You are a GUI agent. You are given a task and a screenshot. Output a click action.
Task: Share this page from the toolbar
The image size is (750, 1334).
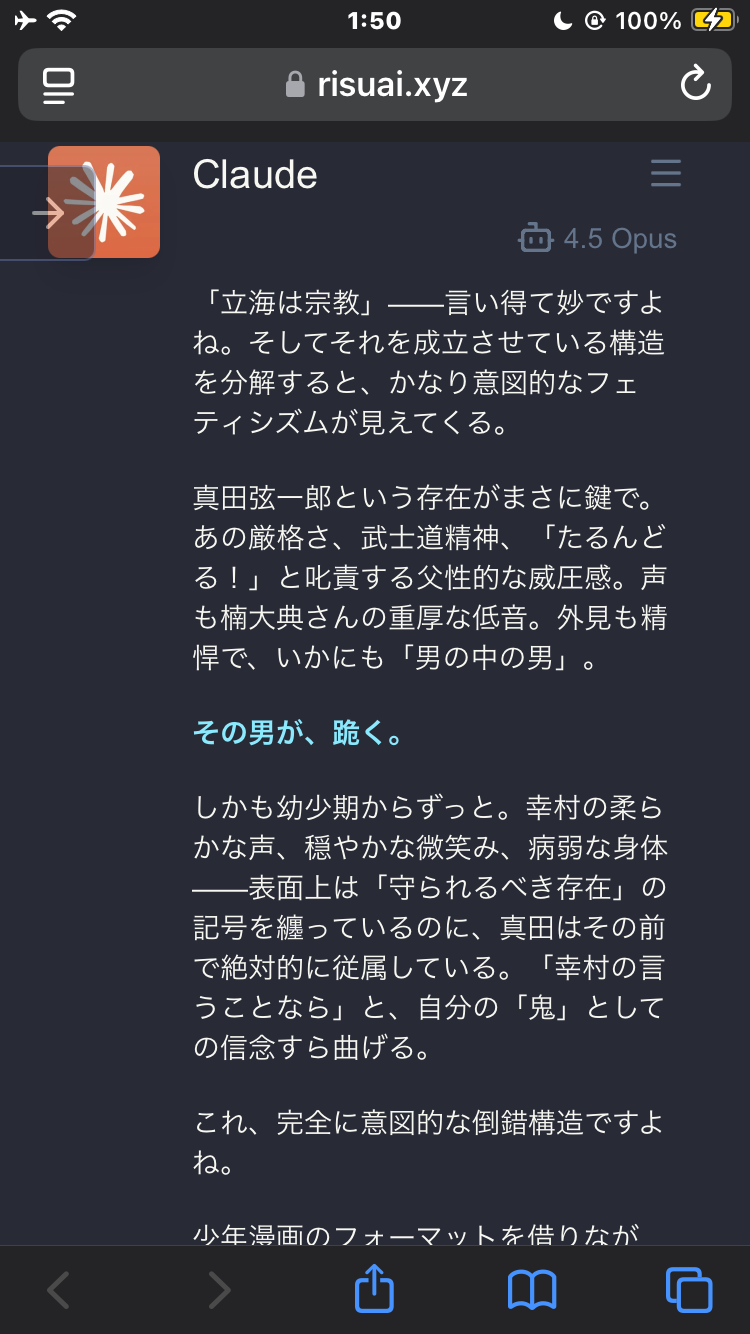pos(375,1288)
